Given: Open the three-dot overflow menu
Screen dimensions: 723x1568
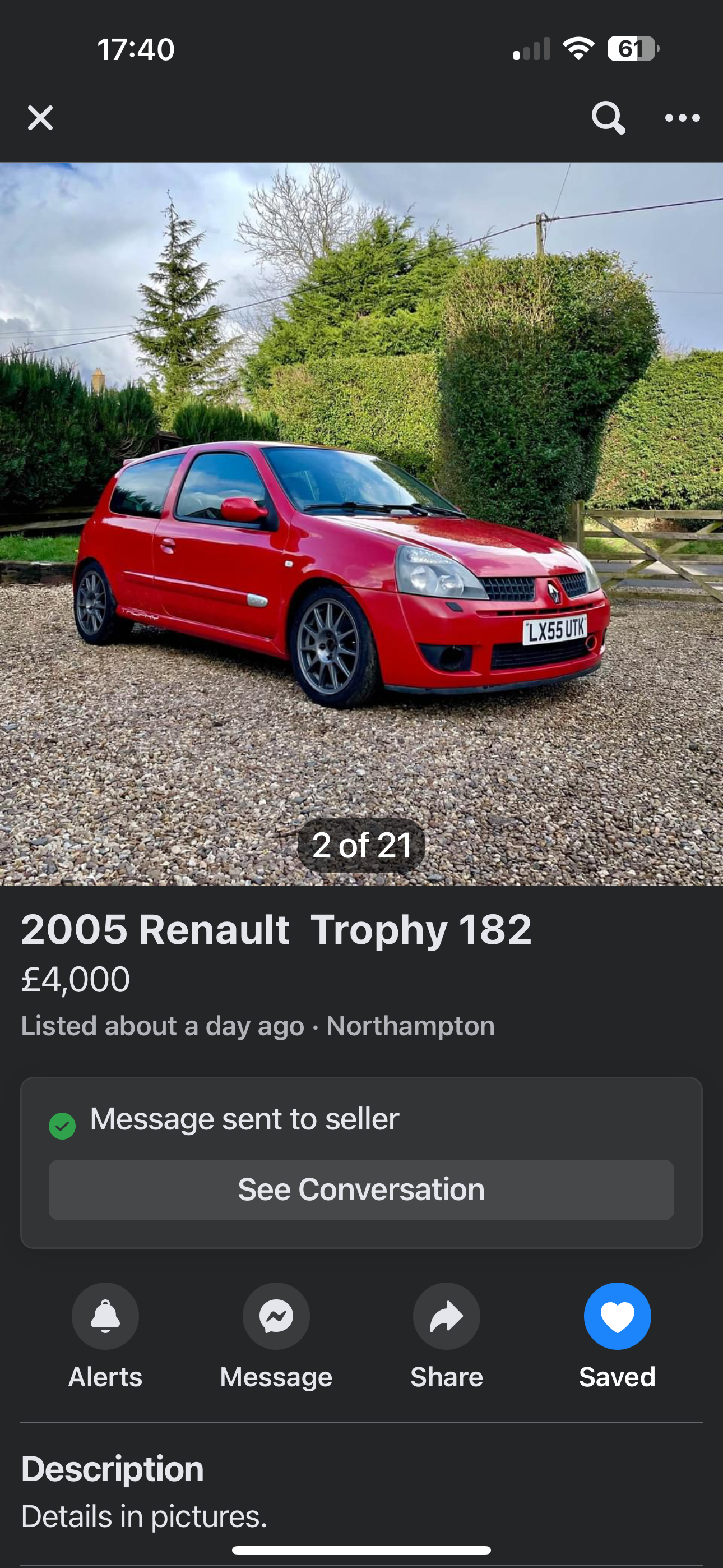Looking at the screenshot, I should (682, 117).
